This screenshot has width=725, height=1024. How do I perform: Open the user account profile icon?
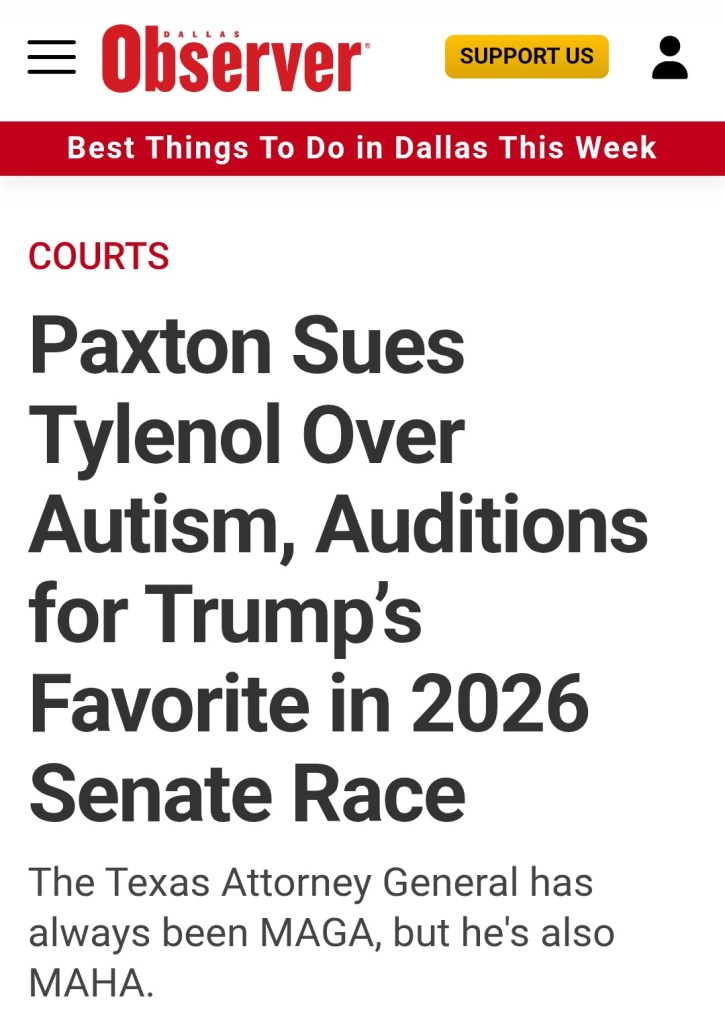click(669, 57)
